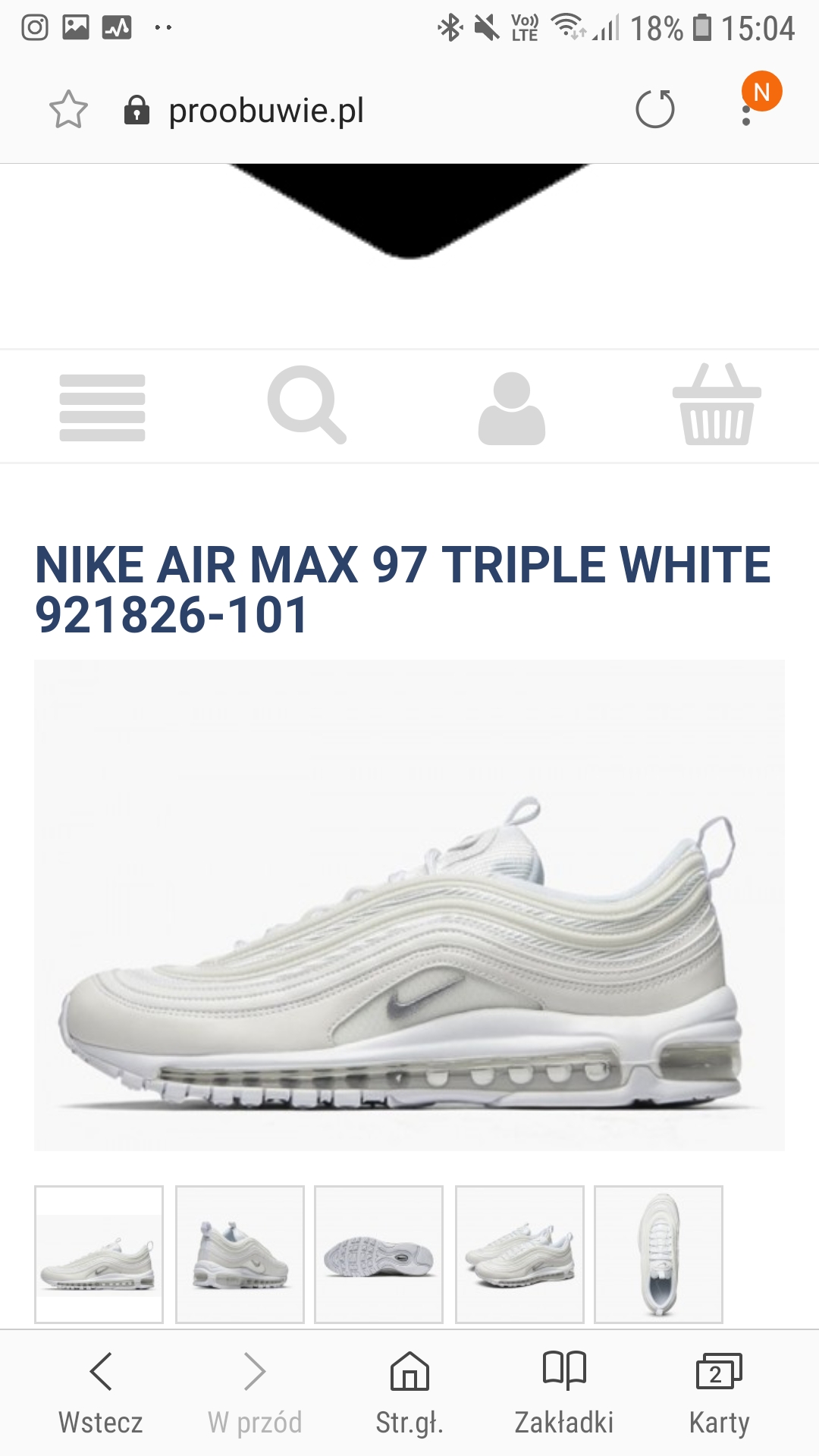Show the sole view thumbnail
This screenshot has width=819, height=1456.
378,1254
